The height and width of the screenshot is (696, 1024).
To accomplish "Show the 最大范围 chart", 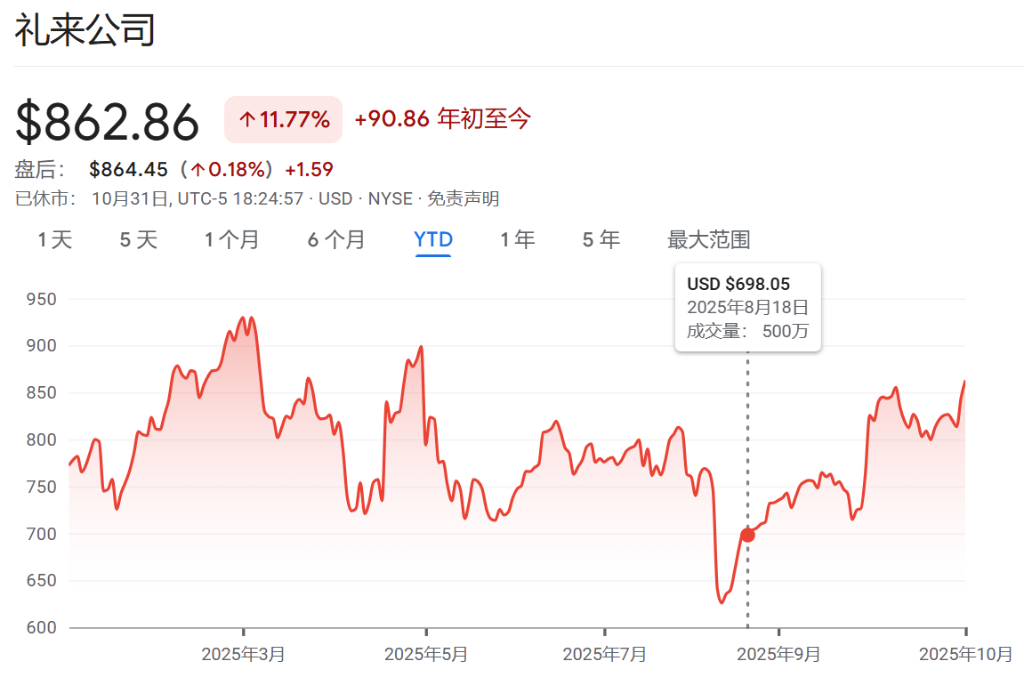I will [708, 240].
